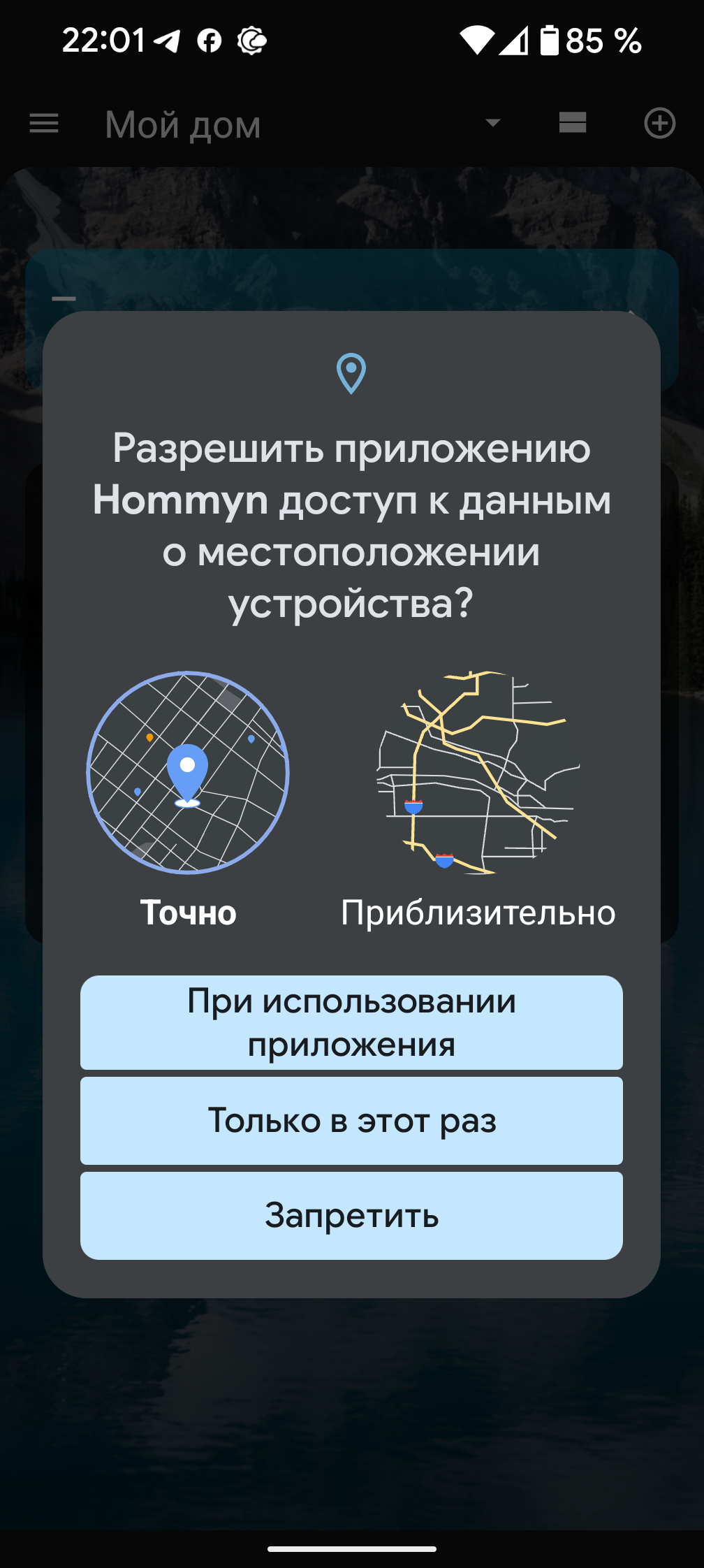Screen dimensions: 704x1568
Task: Allow location "При использовании приложения"
Action: (x=351, y=1022)
